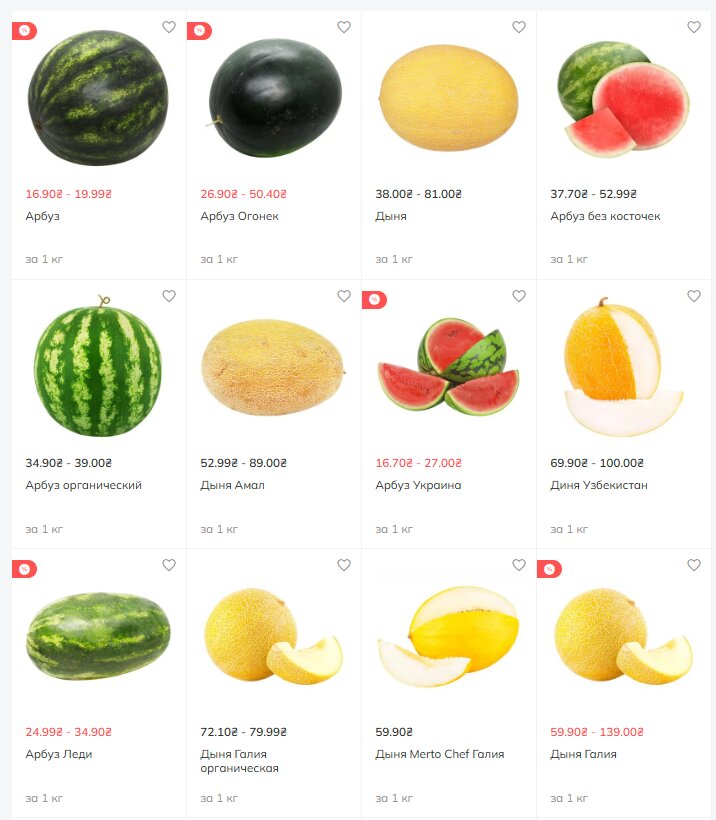This screenshot has width=716, height=820.
Task: Open the Дыня Амал product card
Action: 272,365
